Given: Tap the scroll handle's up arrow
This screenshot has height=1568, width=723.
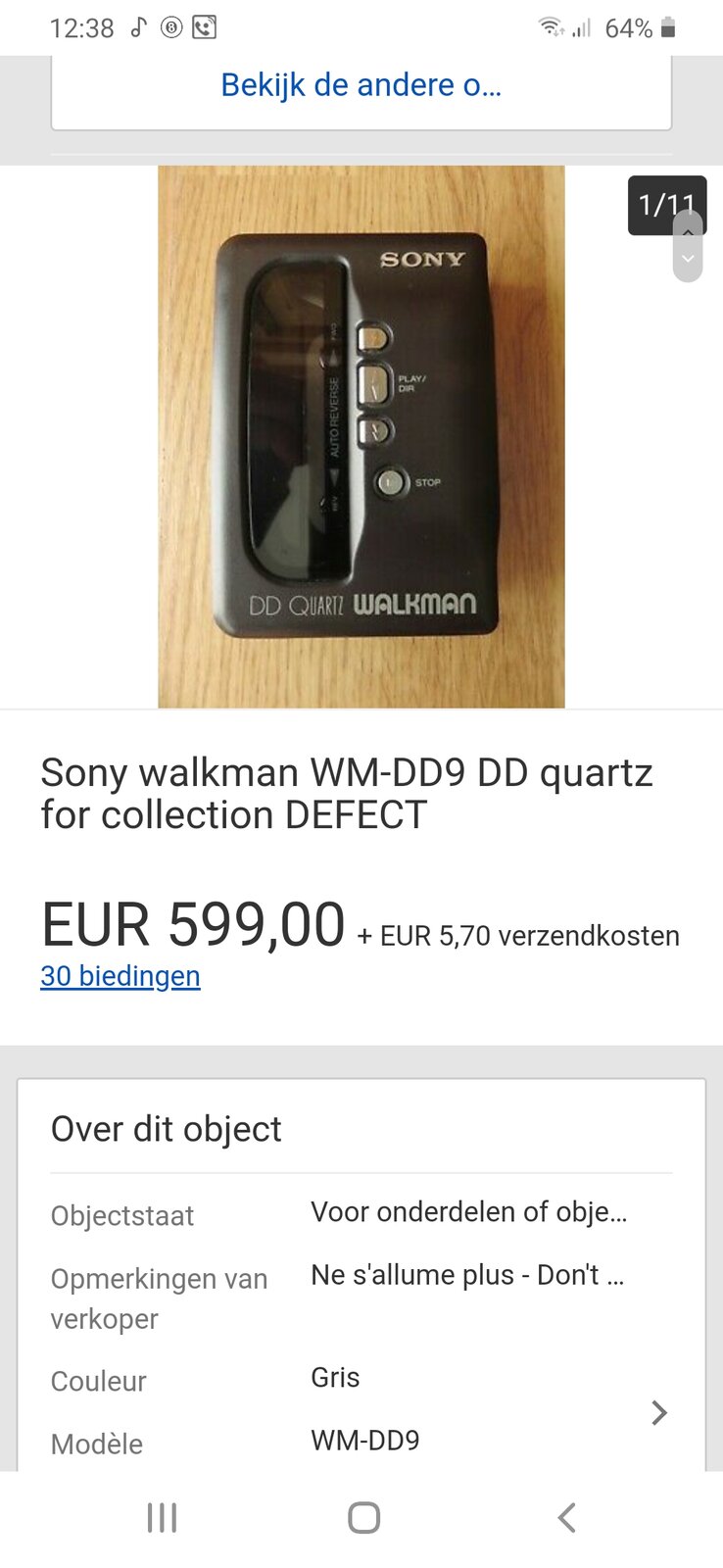Looking at the screenshot, I should [688, 233].
